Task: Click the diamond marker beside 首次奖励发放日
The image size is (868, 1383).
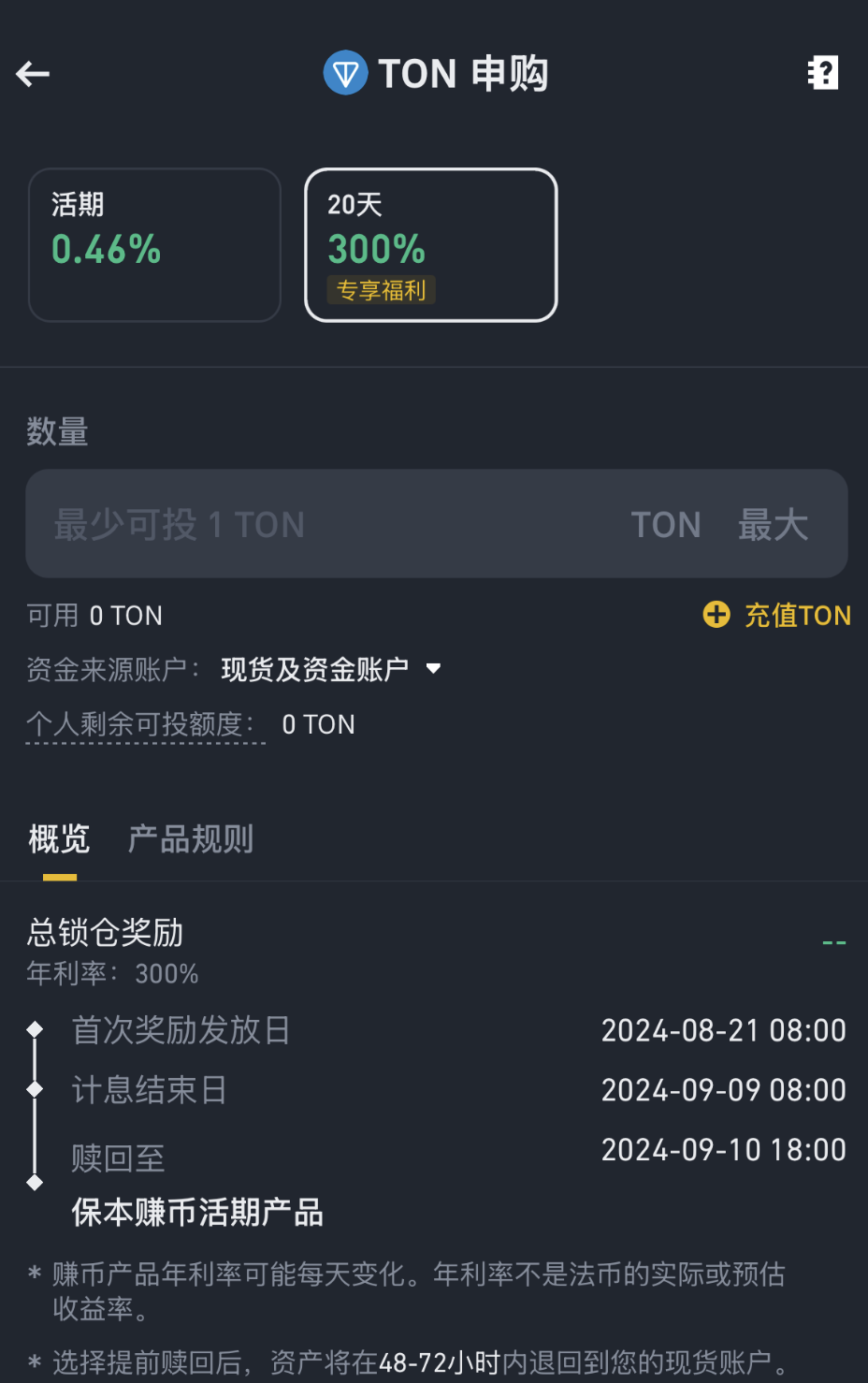Action: [35, 1028]
